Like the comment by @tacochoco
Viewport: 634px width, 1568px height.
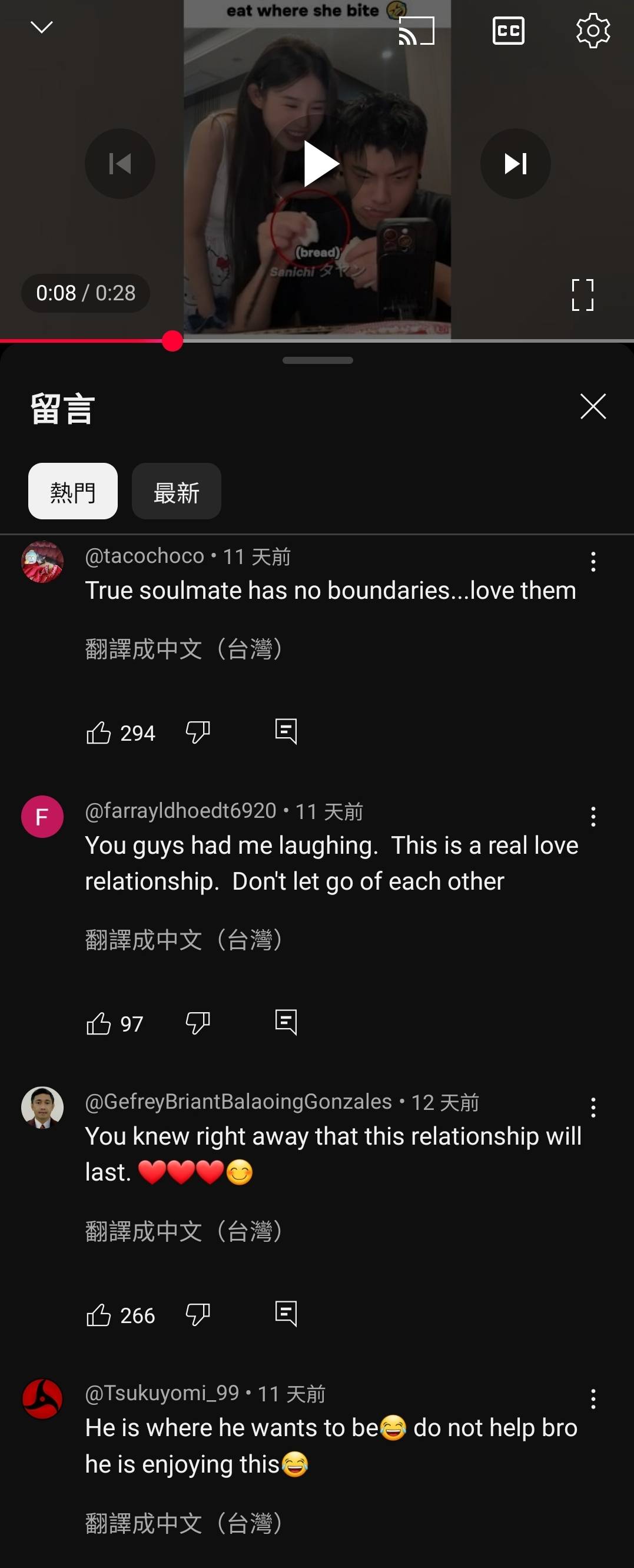[x=98, y=732]
